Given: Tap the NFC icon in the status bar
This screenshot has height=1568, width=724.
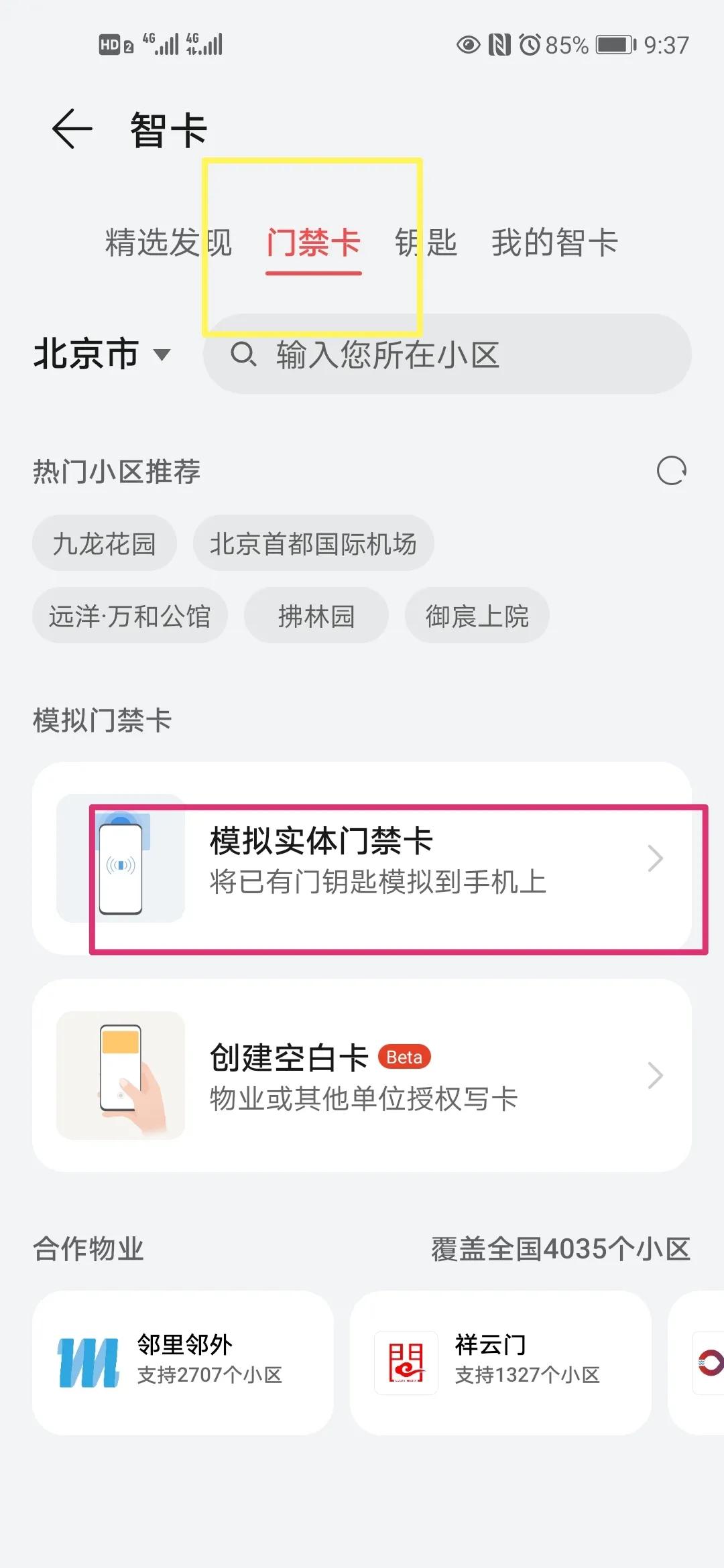Looking at the screenshot, I should coord(499,44).
